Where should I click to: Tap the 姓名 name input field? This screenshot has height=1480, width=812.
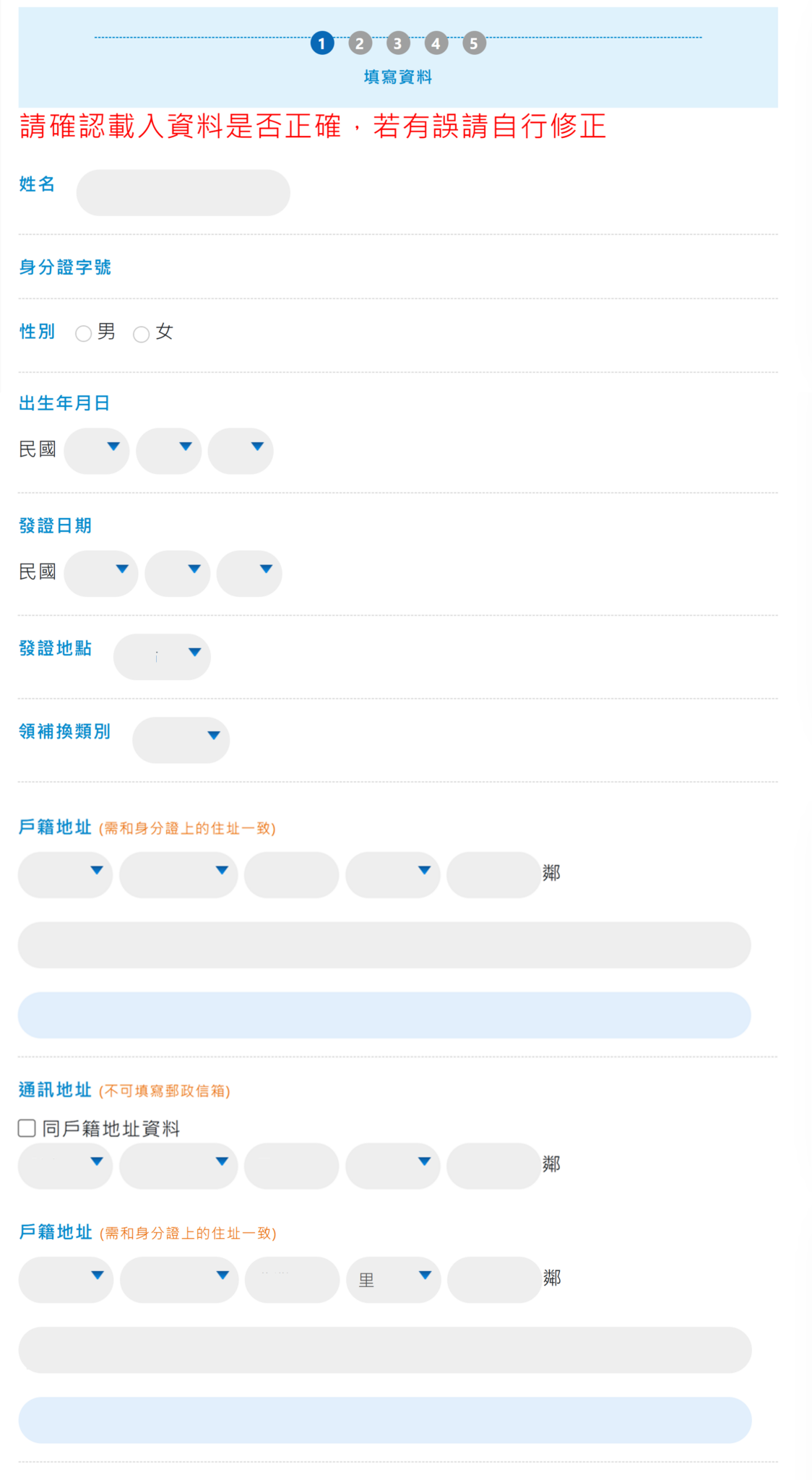click(183, 193)
